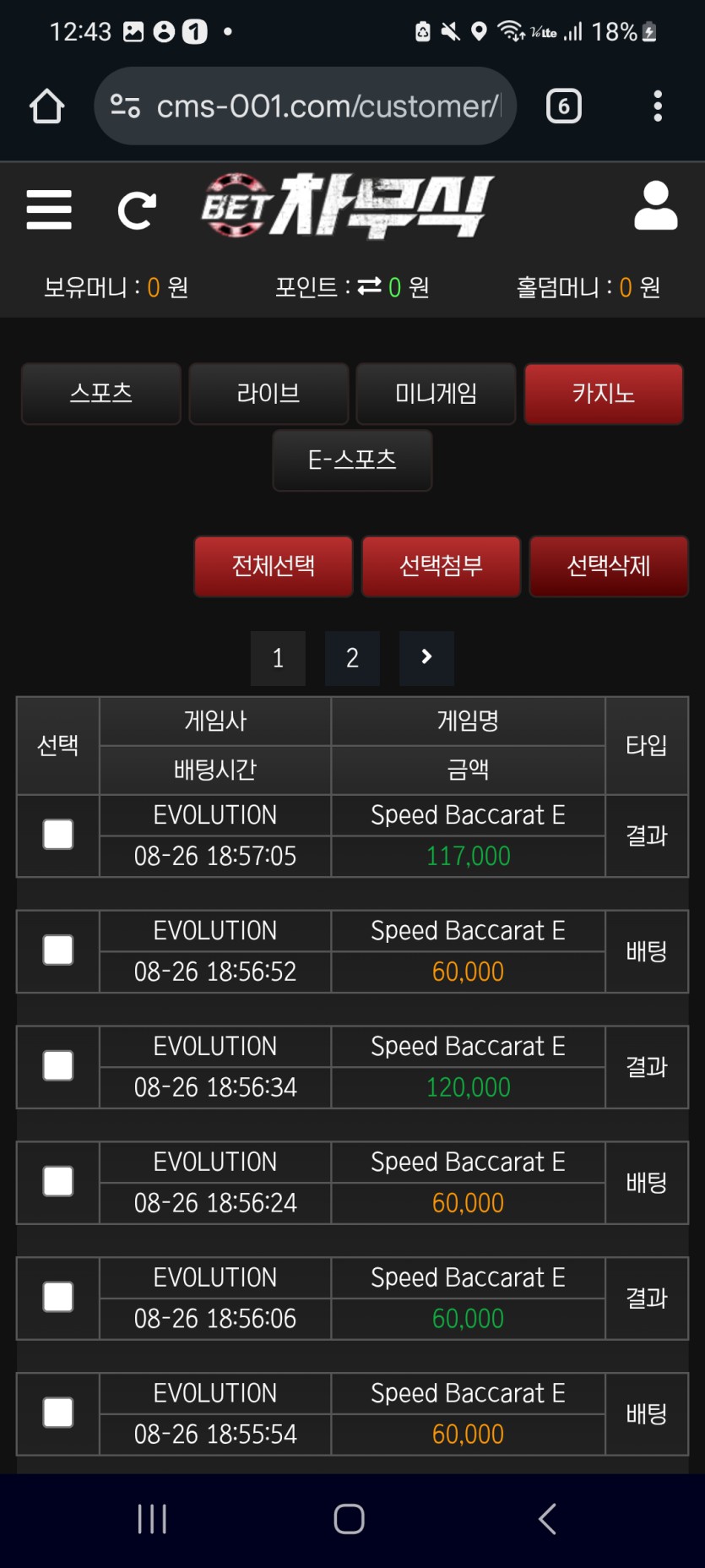Open the E-스포츠 category
The image size is (705, 1568).
pos(352,460)
